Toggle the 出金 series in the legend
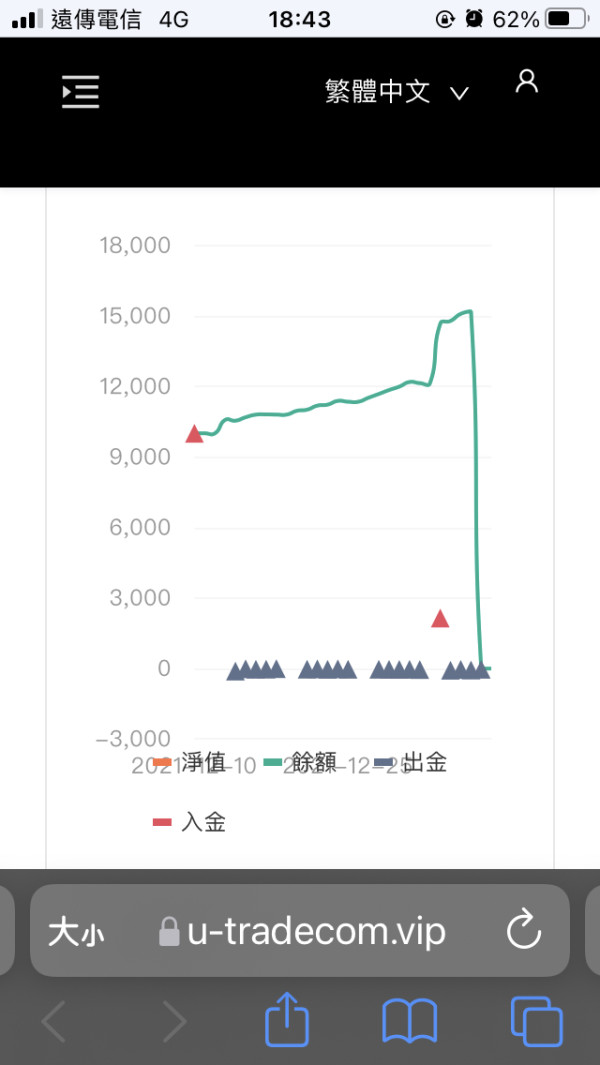This screenshot has width=600, height=1065. (411, 763)
